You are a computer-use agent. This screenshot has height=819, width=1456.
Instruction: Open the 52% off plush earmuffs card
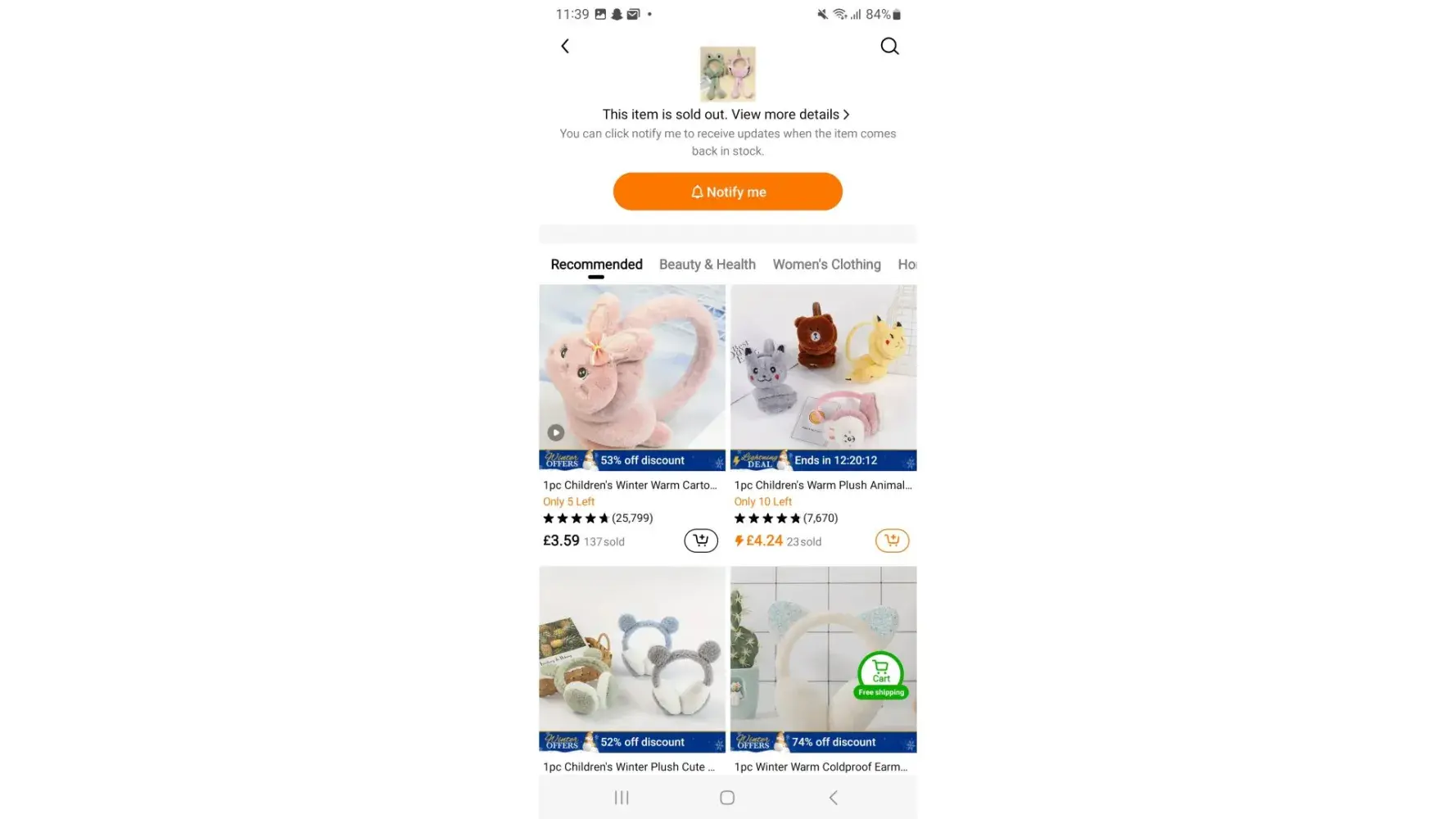pyautogui.click(x=632, y=651)
